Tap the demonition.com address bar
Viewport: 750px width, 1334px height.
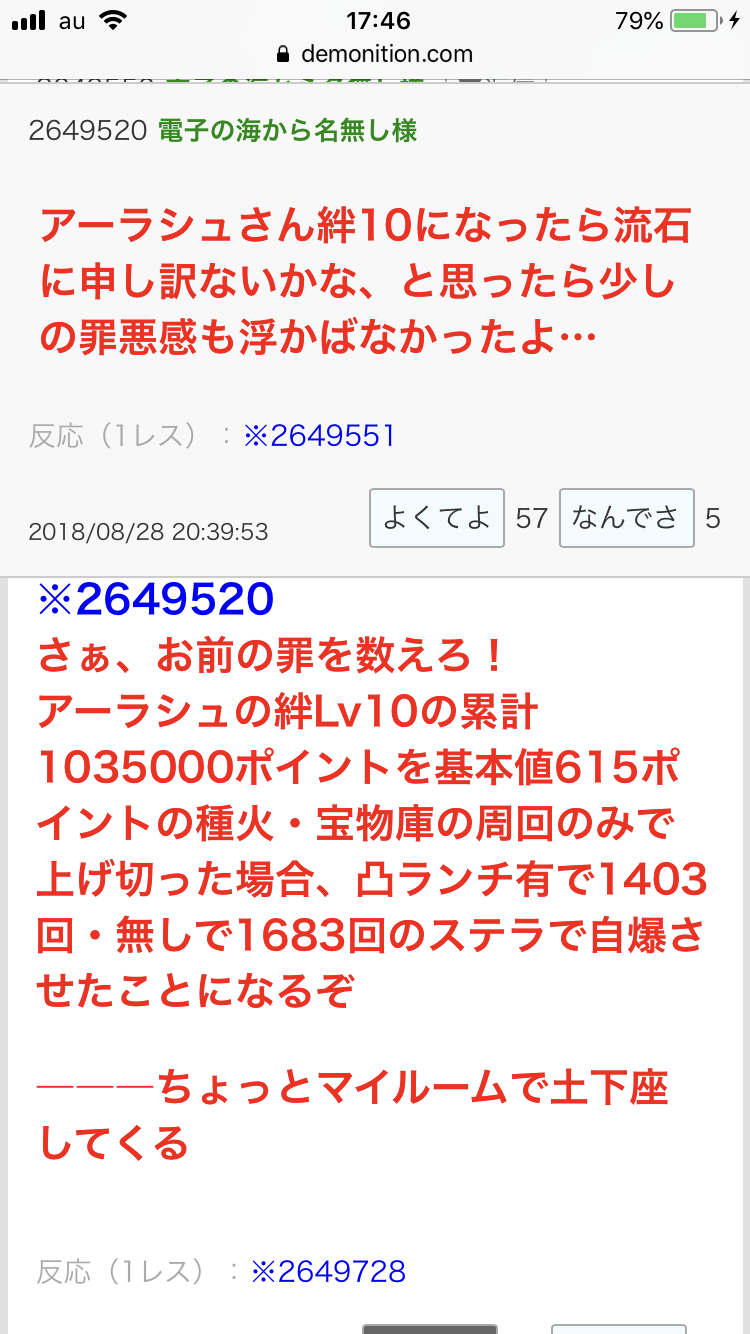[x=375, y=53]
